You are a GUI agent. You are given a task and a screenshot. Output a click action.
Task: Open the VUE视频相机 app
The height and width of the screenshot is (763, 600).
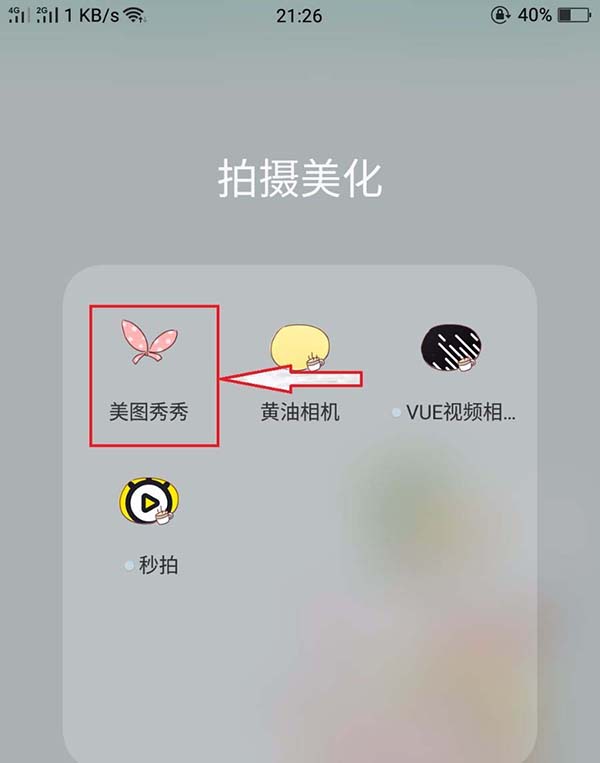tap(451, 352)
